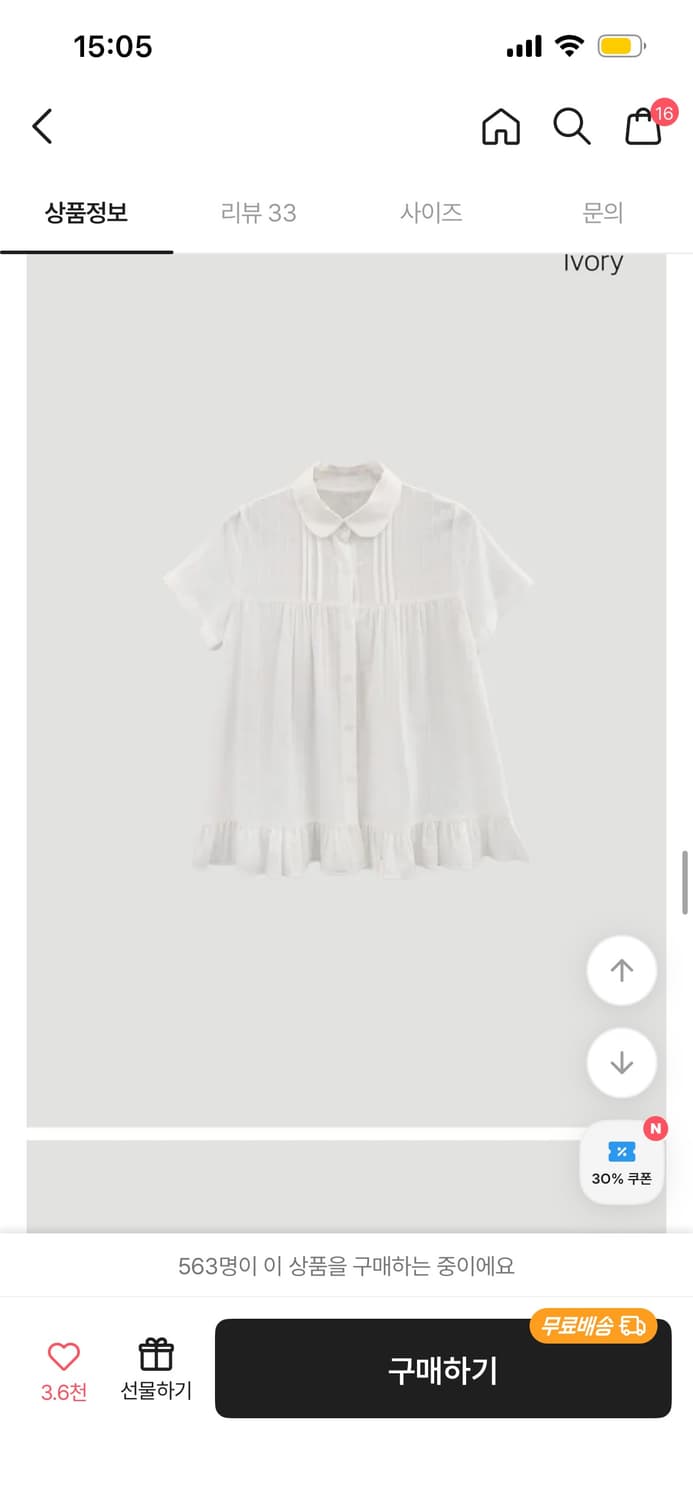Open the 30% 쿠폰 floating button
The image size is (693, 1500).
tap(622, 1162)
